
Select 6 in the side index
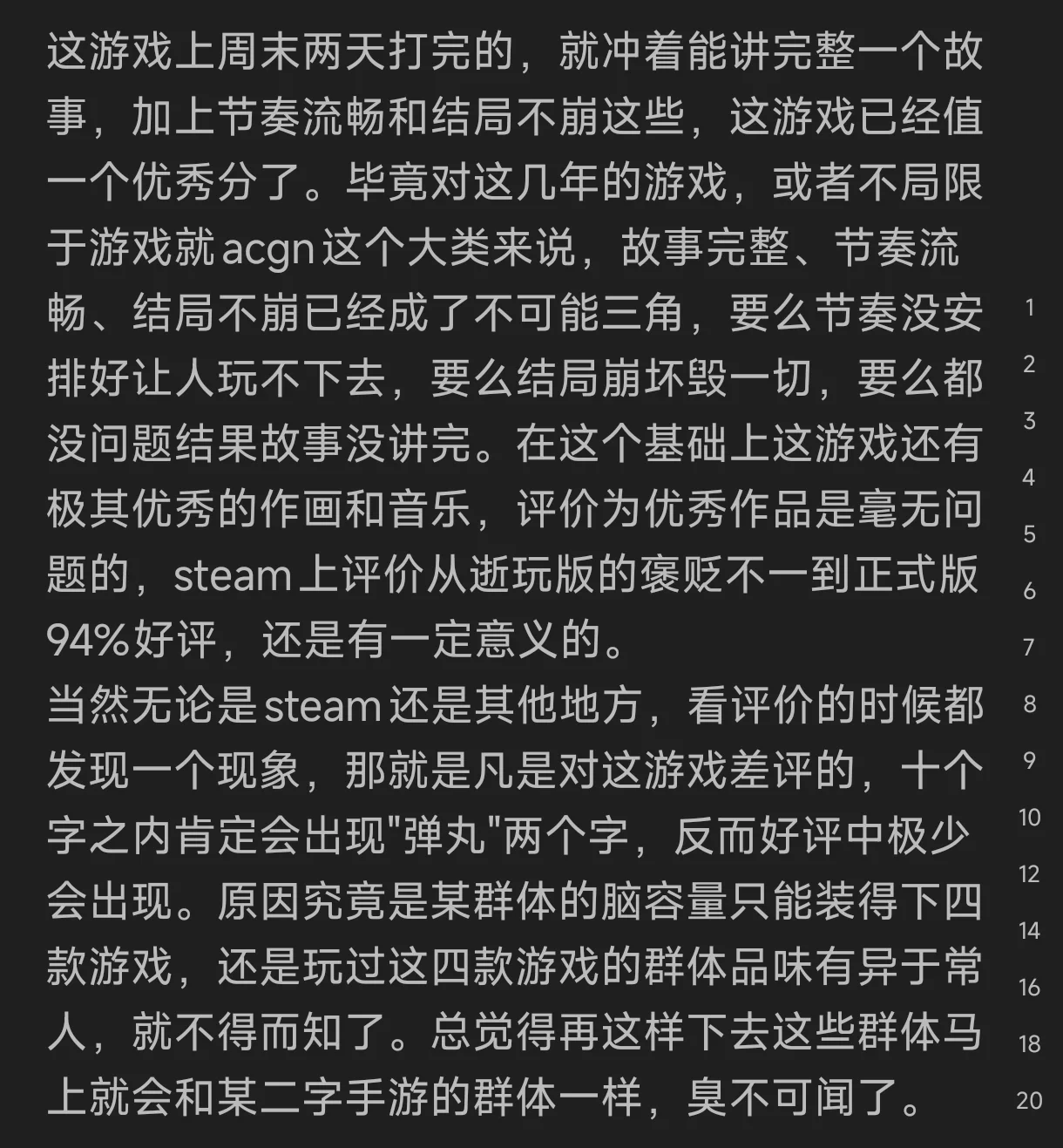pos(1029,591)
